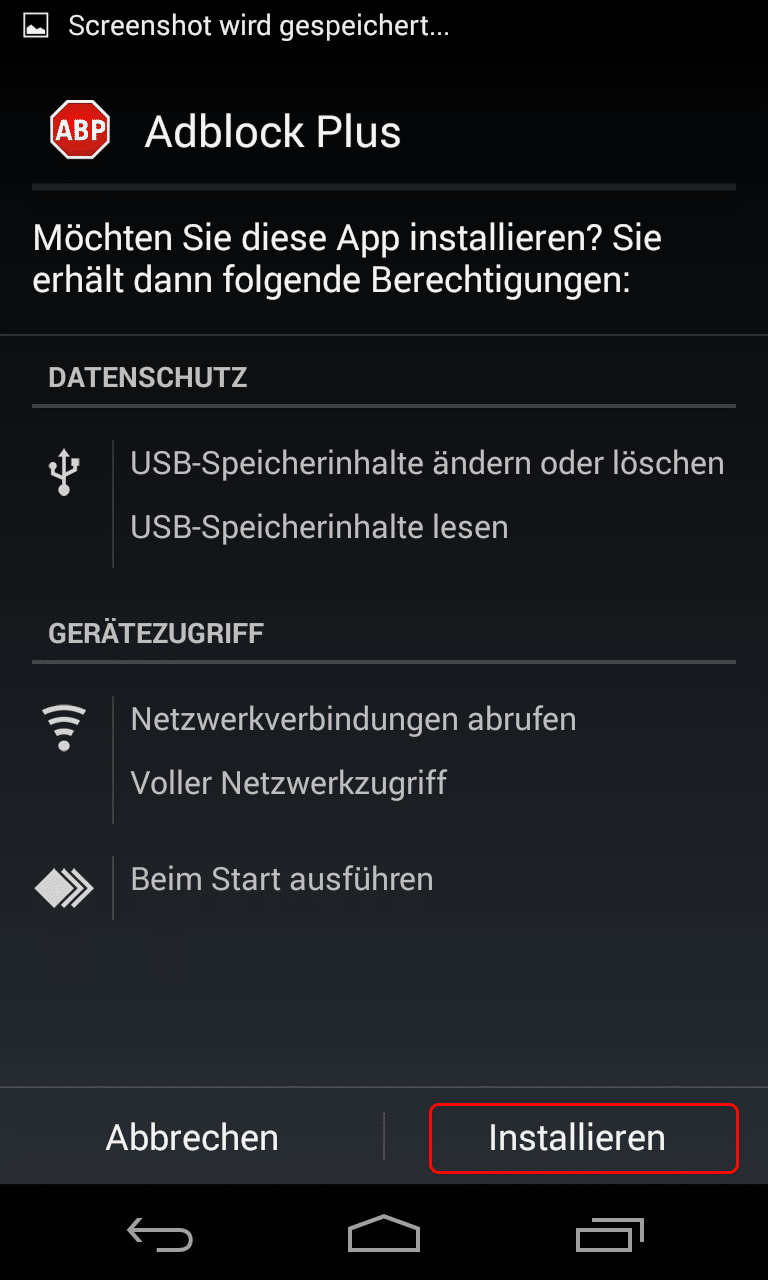Open USB-Speicherinhalte ändern oder löschen permission details
Image resolution: width=768 pixels, height=1280 pixels.
click(x=427, y=463)
